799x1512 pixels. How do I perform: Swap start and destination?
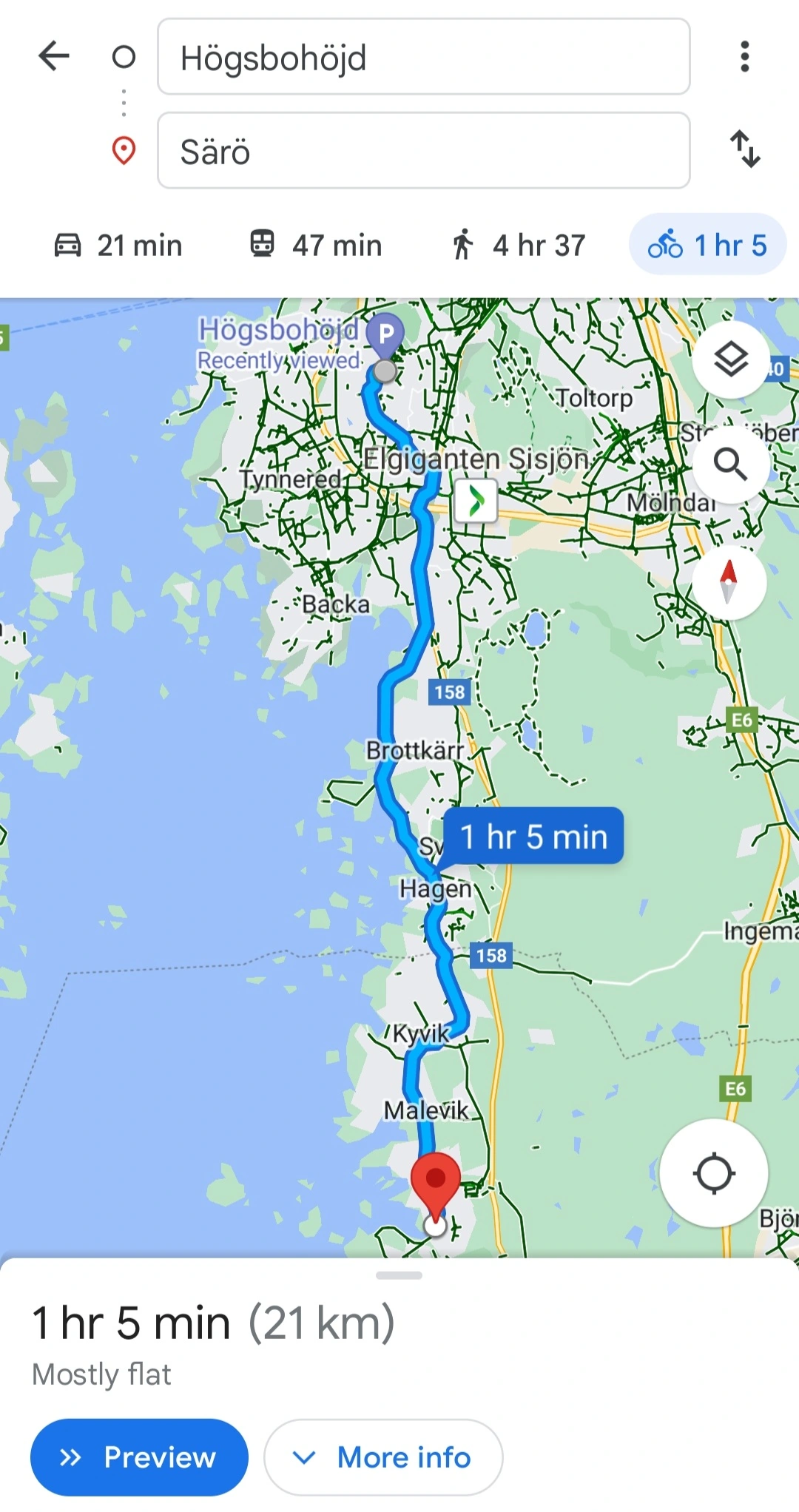pos(744,149)
